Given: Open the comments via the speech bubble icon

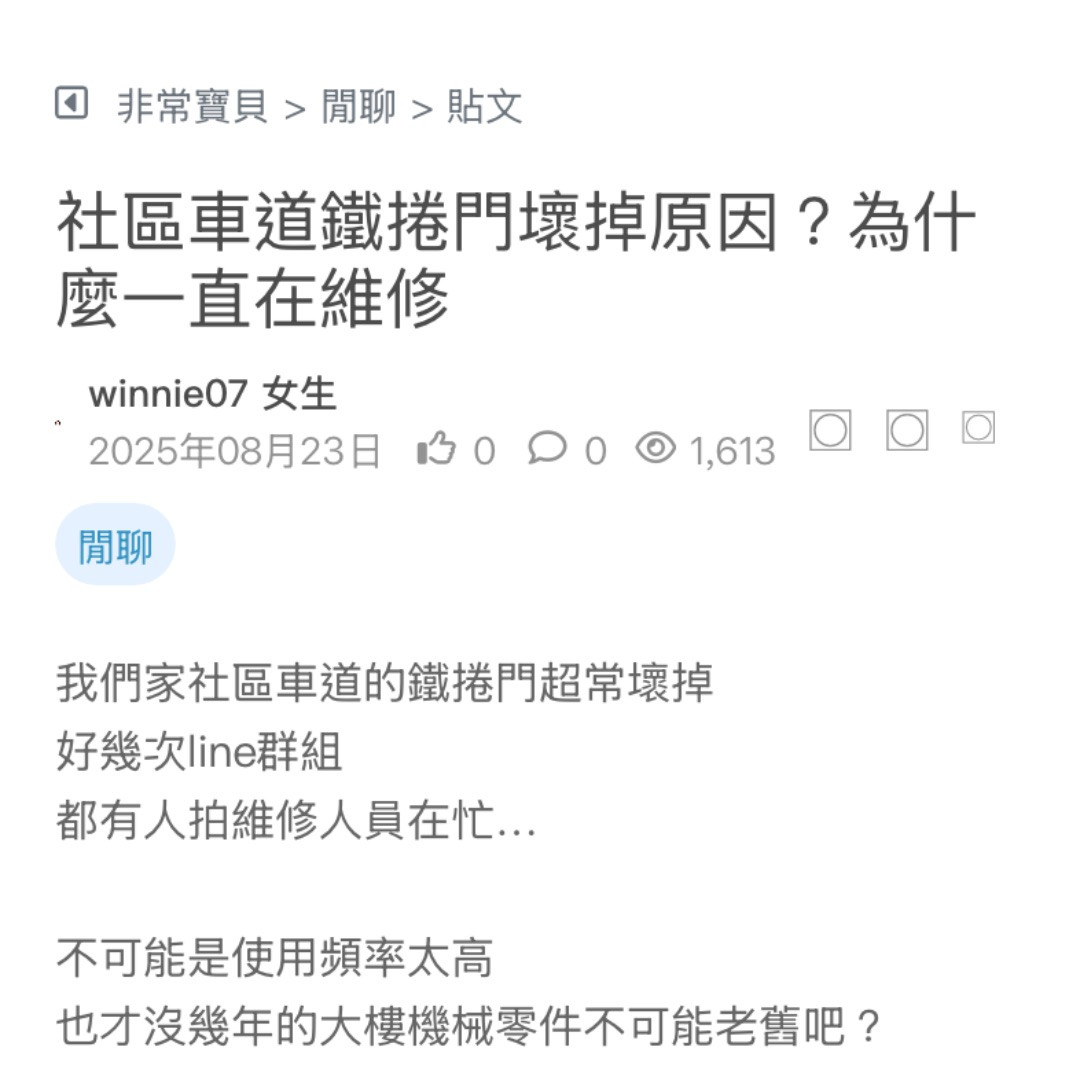Looking at the screenshot, I should (x=546, y=449).
